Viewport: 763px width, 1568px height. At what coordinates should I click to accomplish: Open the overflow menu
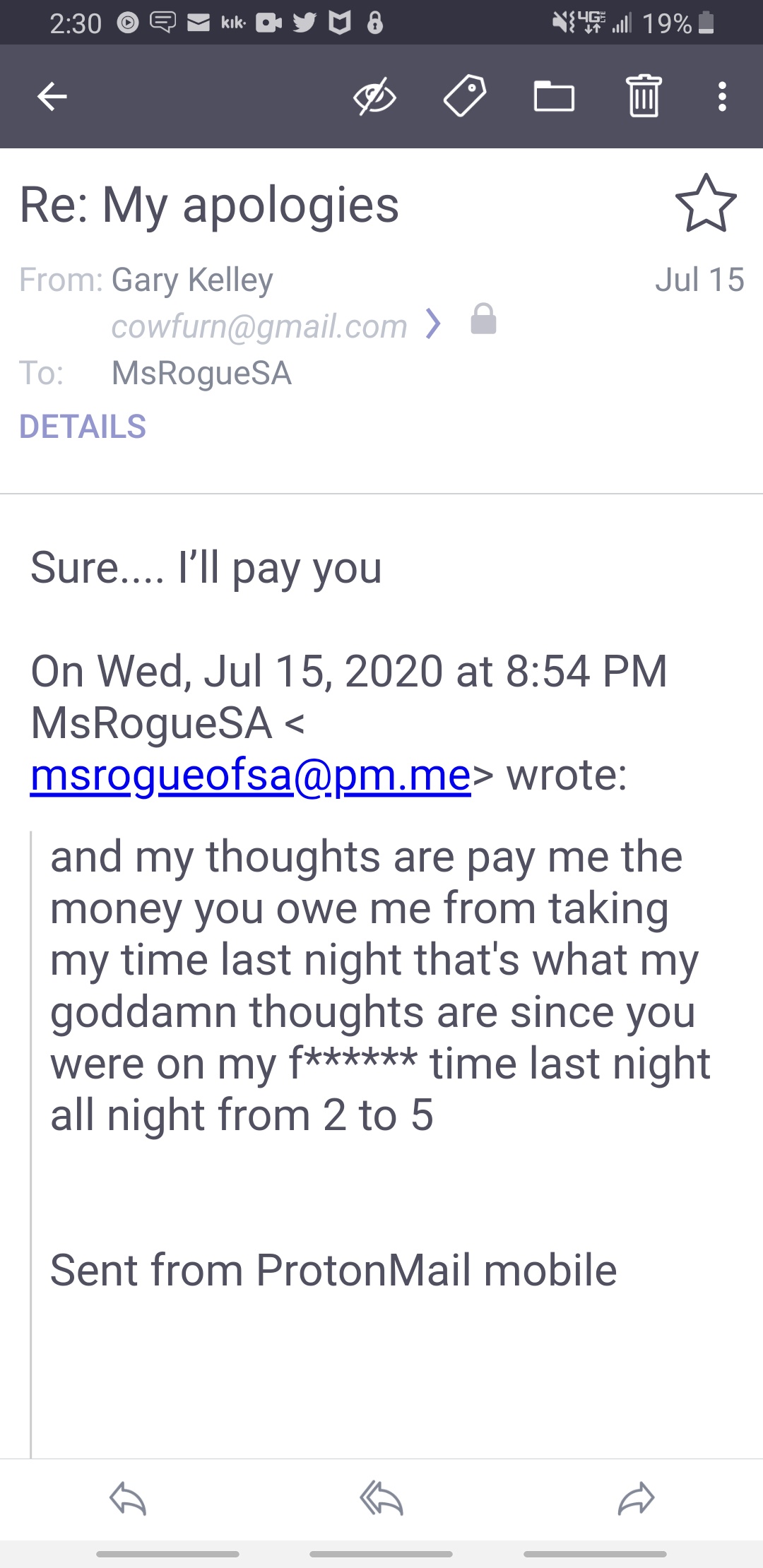(x=721, y=97)
